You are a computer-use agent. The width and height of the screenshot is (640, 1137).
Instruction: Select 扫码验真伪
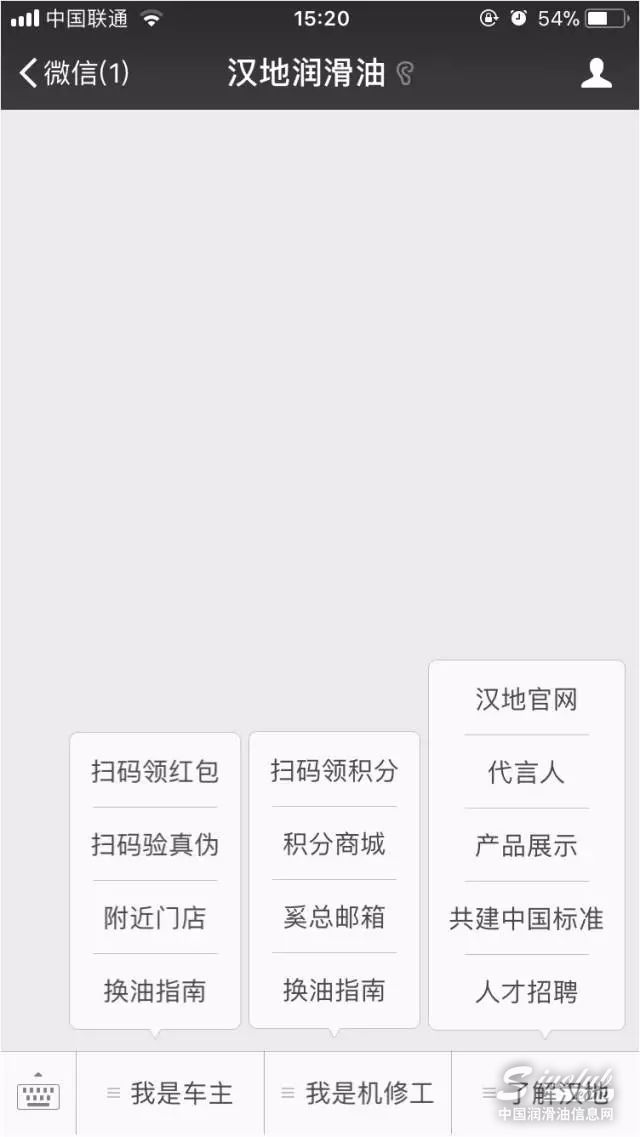[155, 844]
